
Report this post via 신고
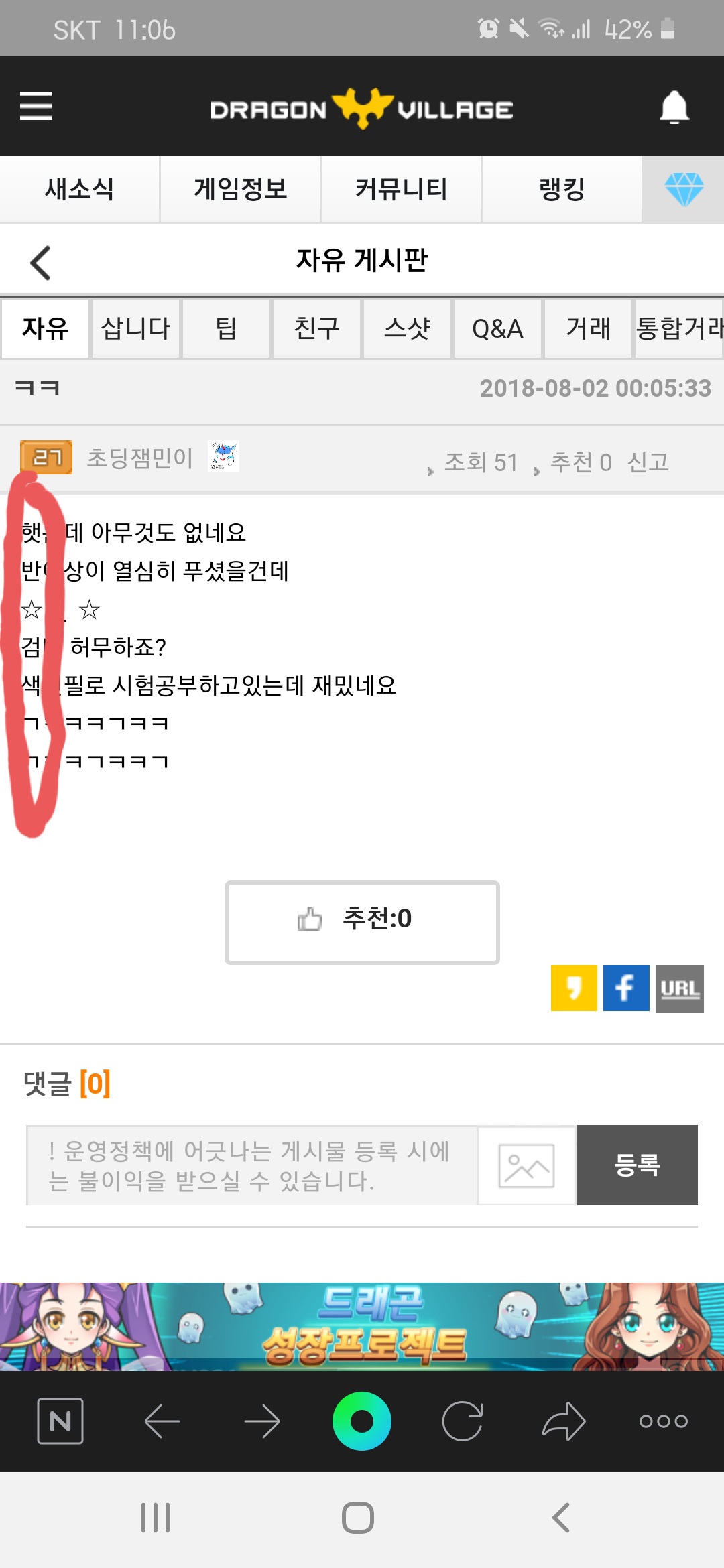click(648, 462)
